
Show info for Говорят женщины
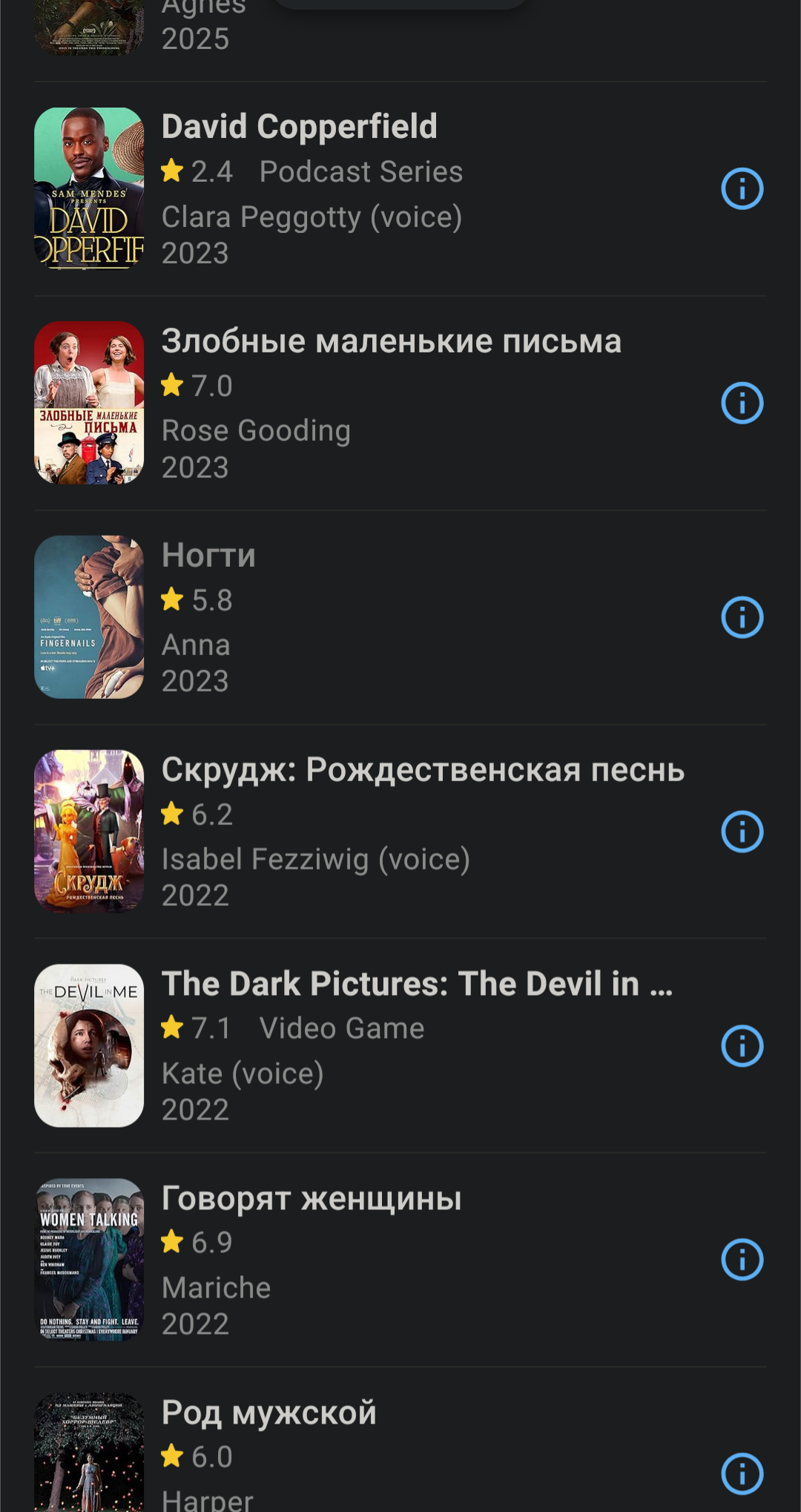click(x=742, y=1260)
